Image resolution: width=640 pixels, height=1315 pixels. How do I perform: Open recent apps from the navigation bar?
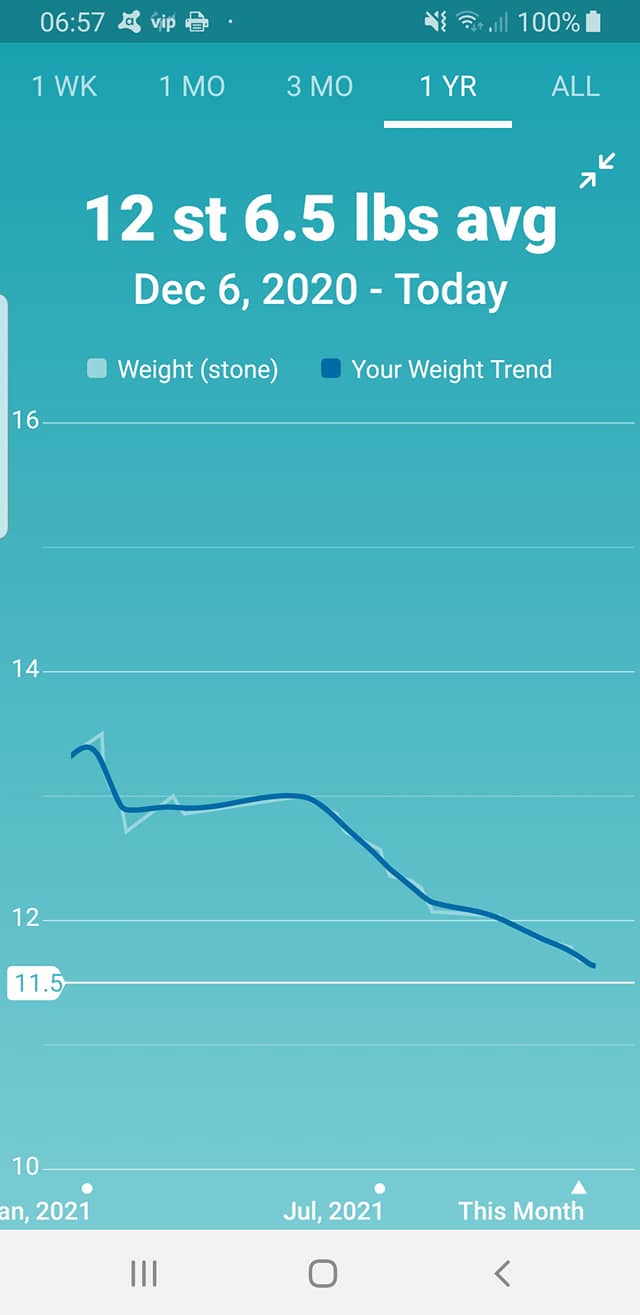pyautogui.click(x=144, y=1273)
